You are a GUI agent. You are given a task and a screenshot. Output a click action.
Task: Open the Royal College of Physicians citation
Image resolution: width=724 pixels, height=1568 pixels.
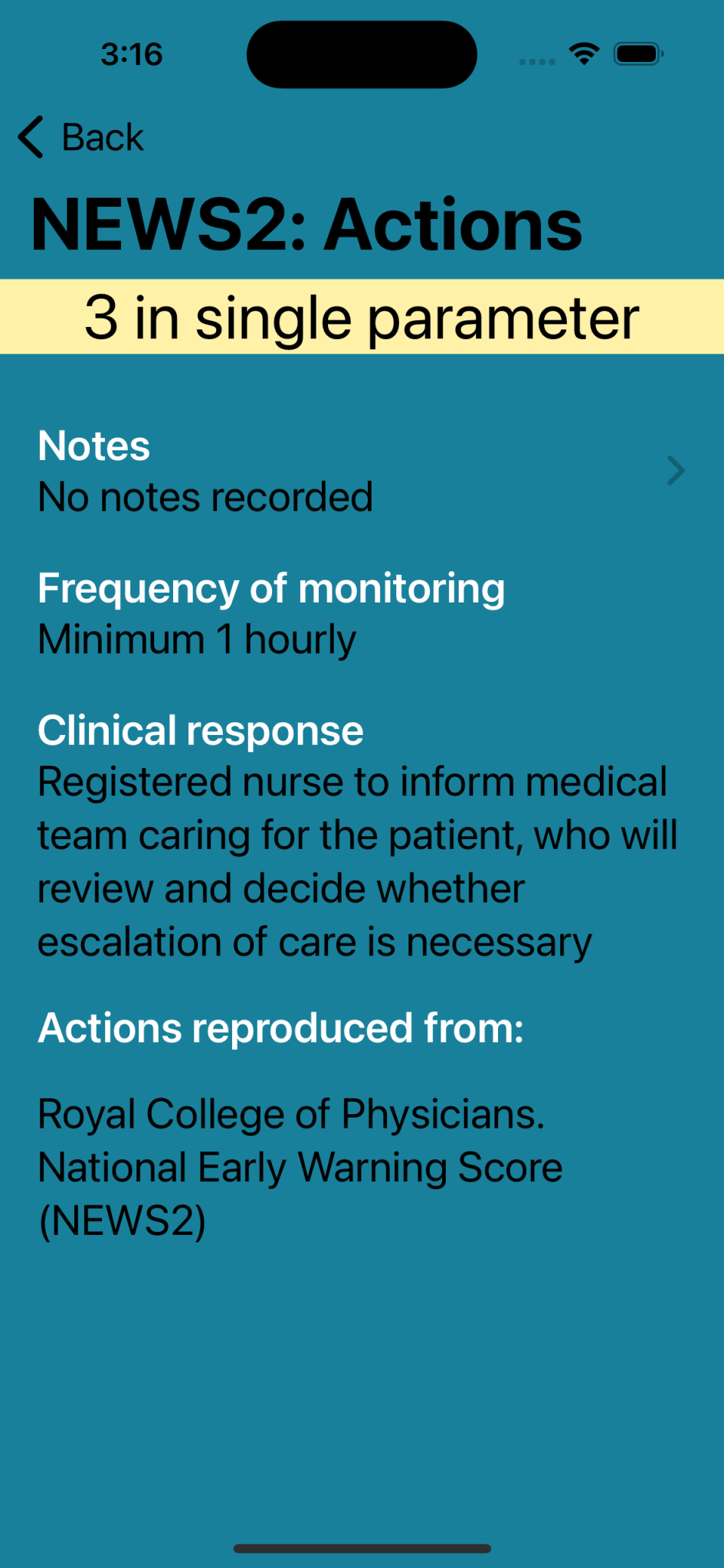point(300,1167)
